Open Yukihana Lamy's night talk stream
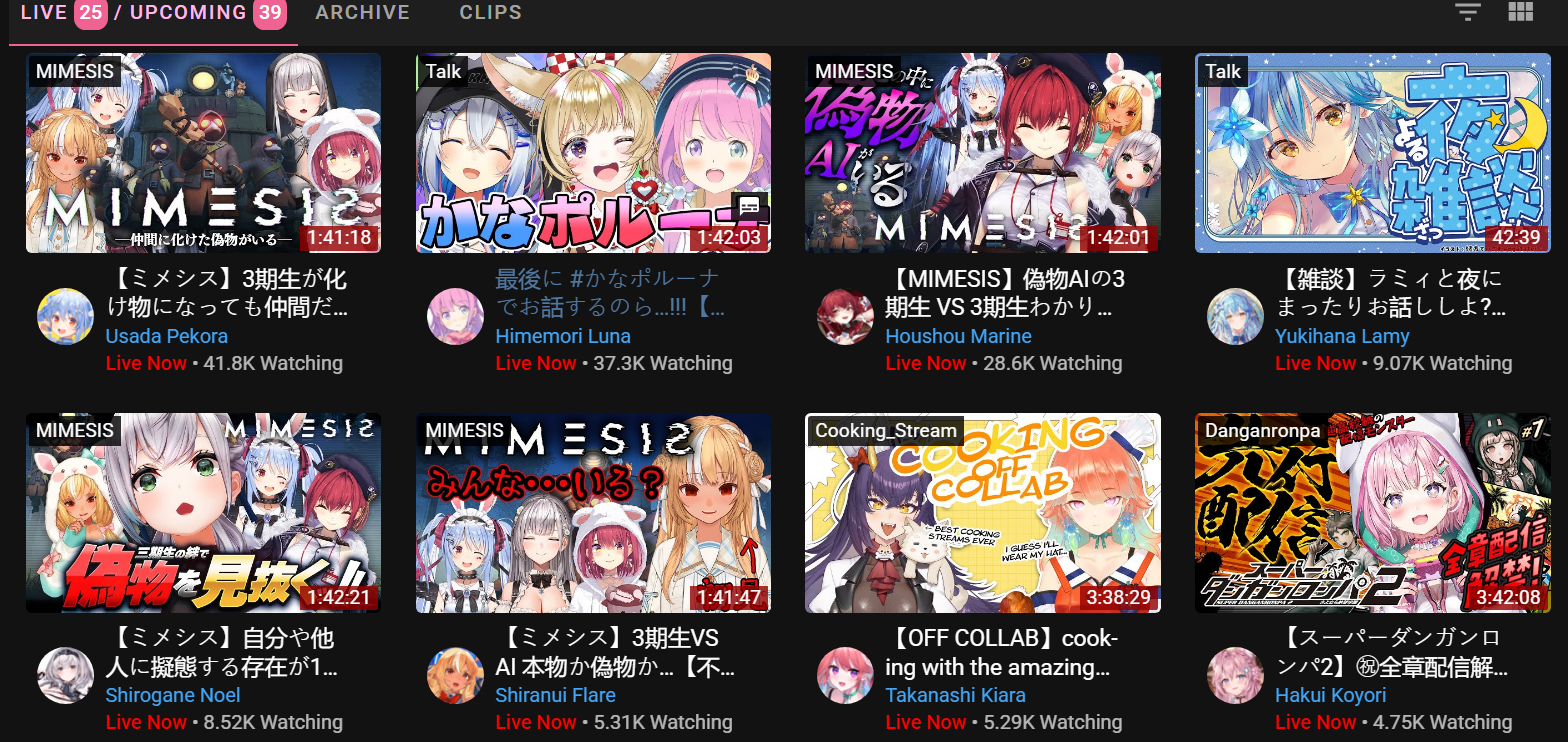 (x=1373, y=153)
